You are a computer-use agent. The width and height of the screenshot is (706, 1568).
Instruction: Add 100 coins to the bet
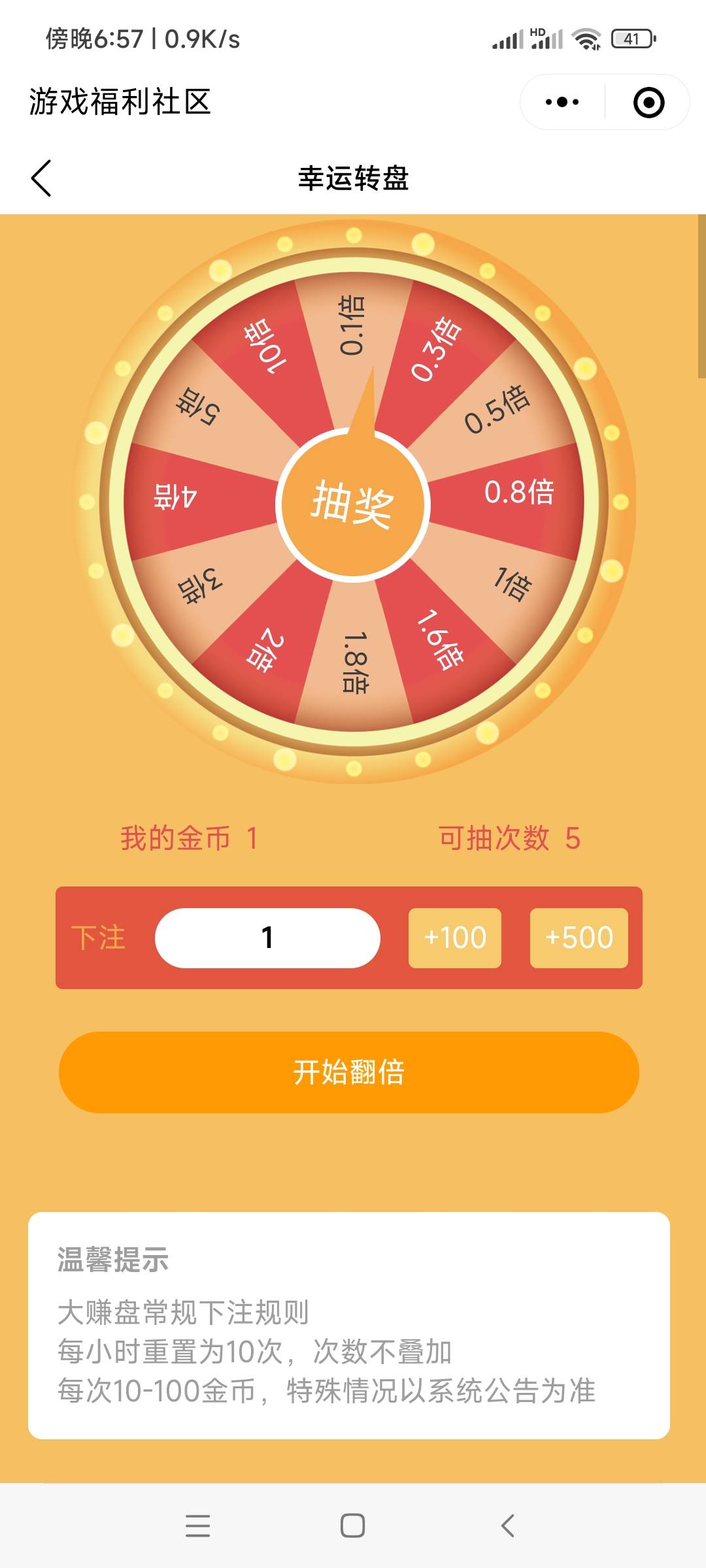tap(455, 938)
